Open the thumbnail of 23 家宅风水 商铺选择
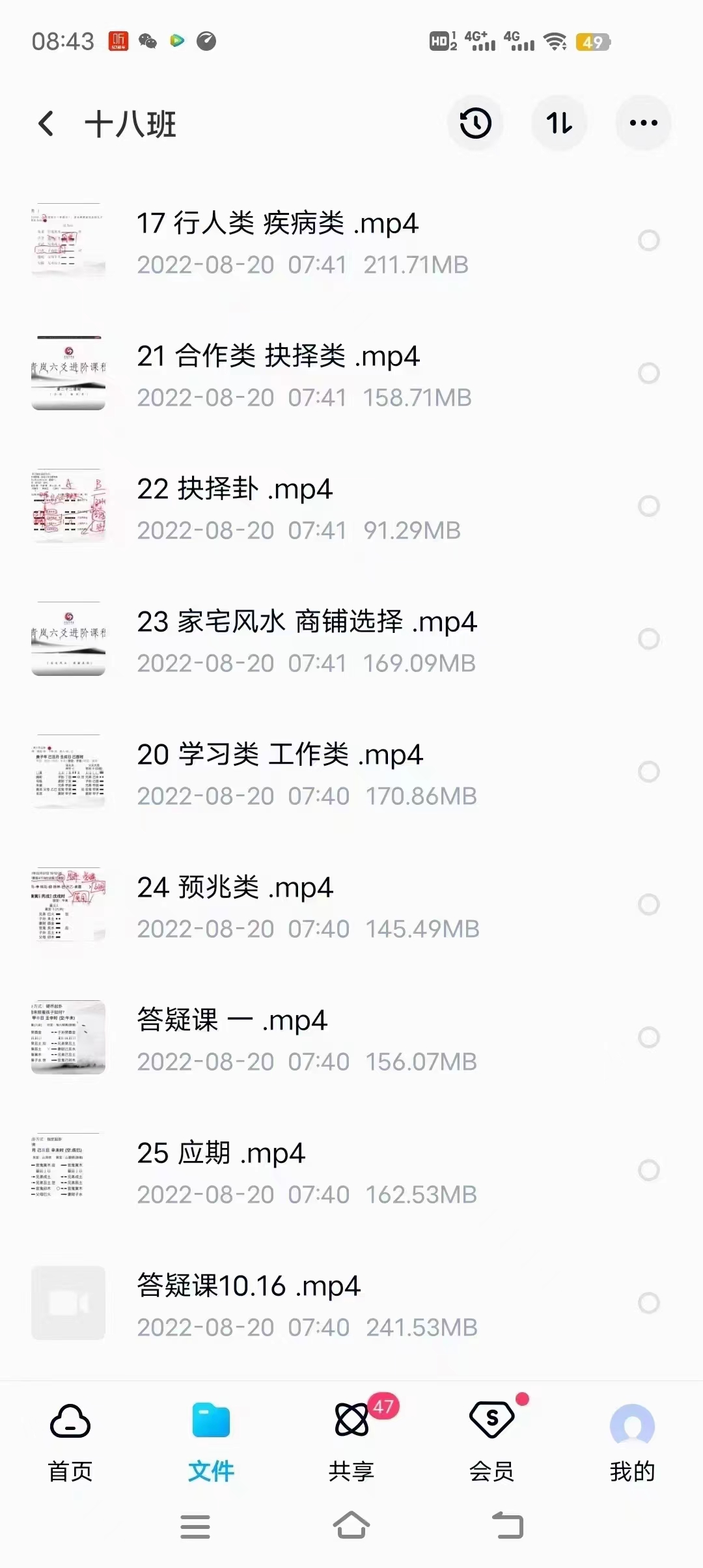 point(68,639)
